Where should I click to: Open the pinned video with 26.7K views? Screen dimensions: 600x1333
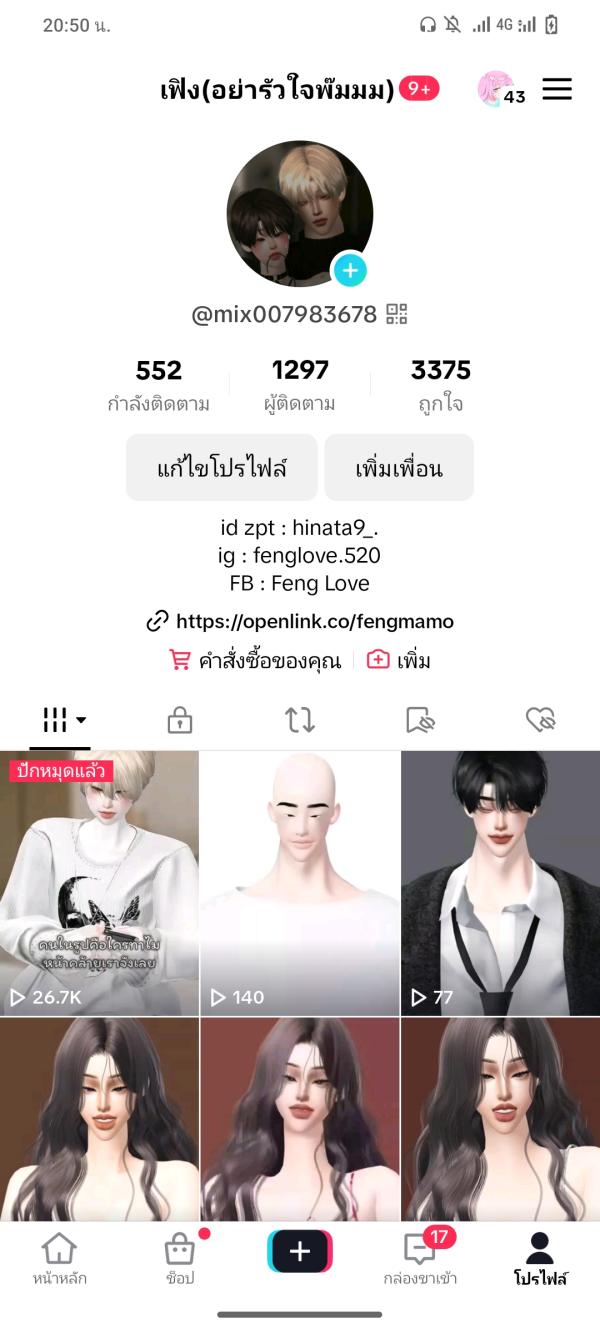pyautogui.click(x=99, y=884)
